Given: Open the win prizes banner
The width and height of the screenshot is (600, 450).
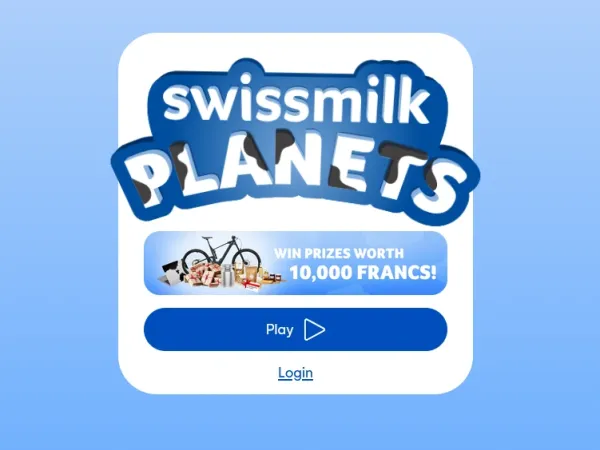Looking at the screenshot, I should pos(295,263).
